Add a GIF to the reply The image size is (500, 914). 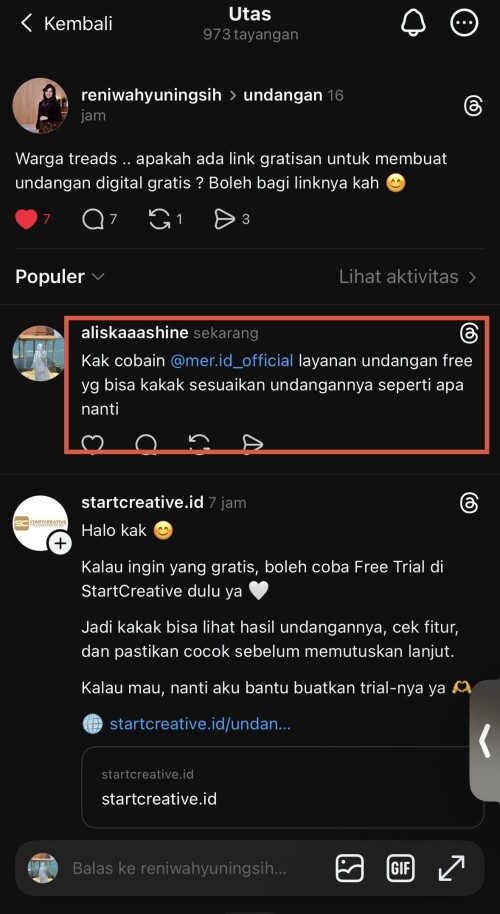pos(400,869)
